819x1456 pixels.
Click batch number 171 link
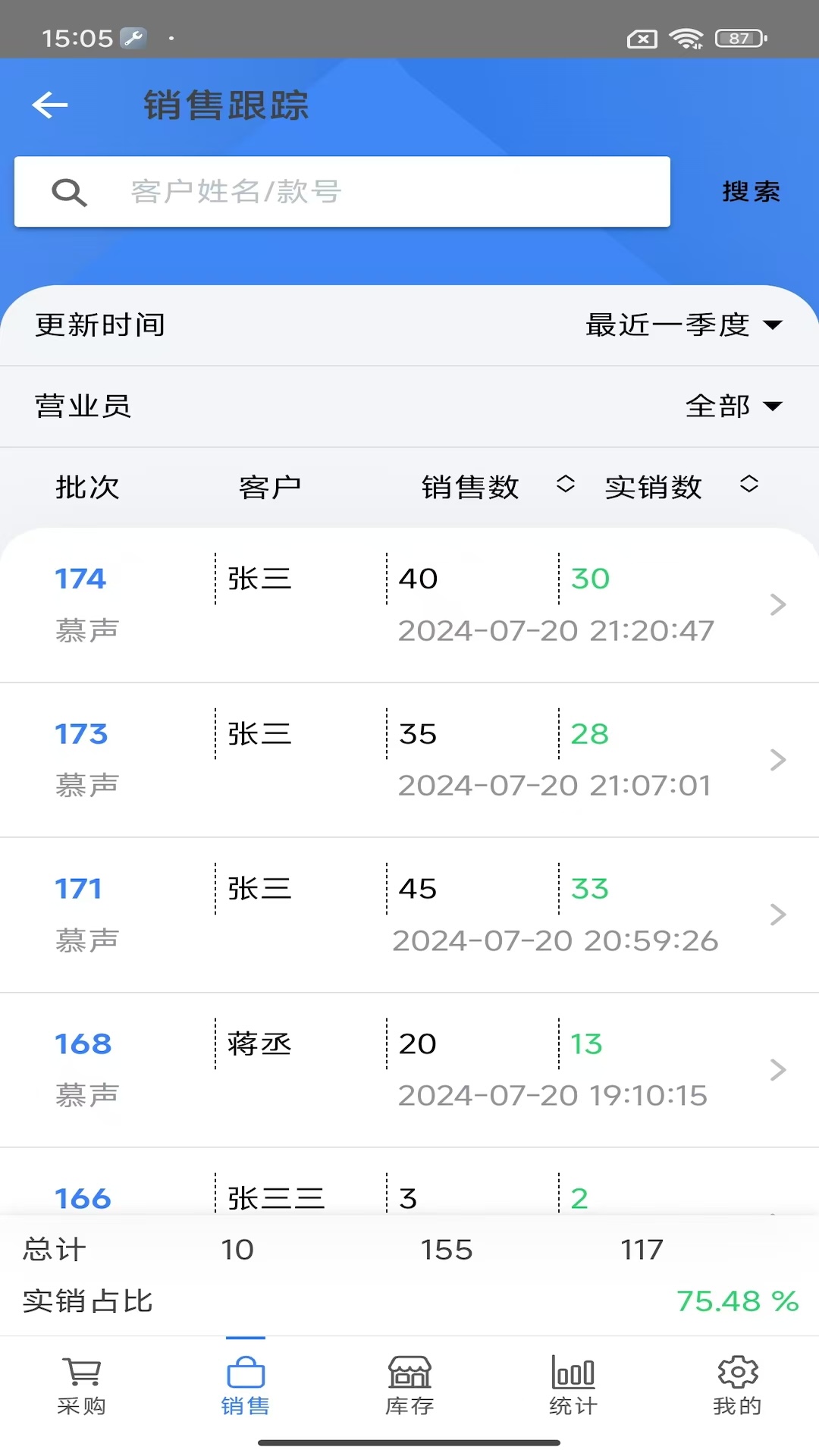point(80,888)
